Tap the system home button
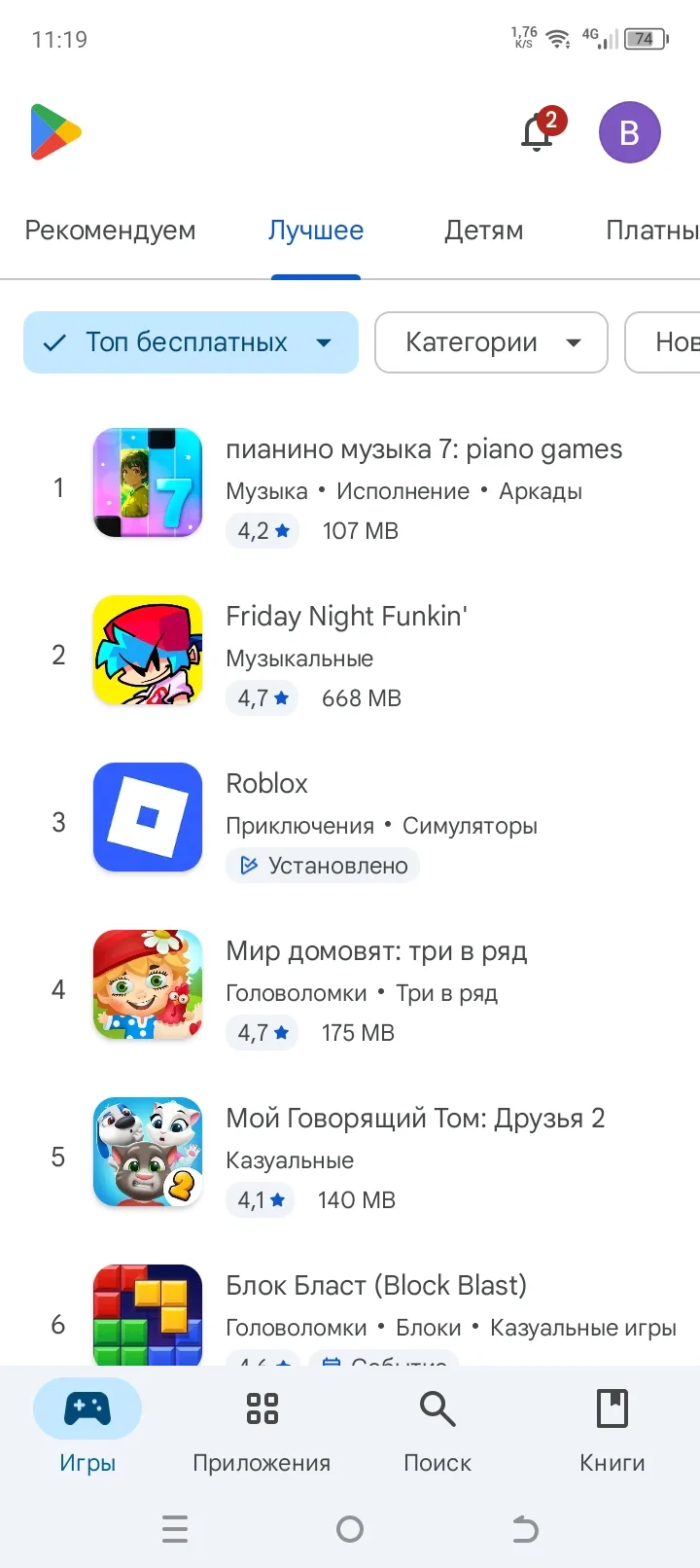This screenshot has width=700, height=1568. pos(350,1529)
